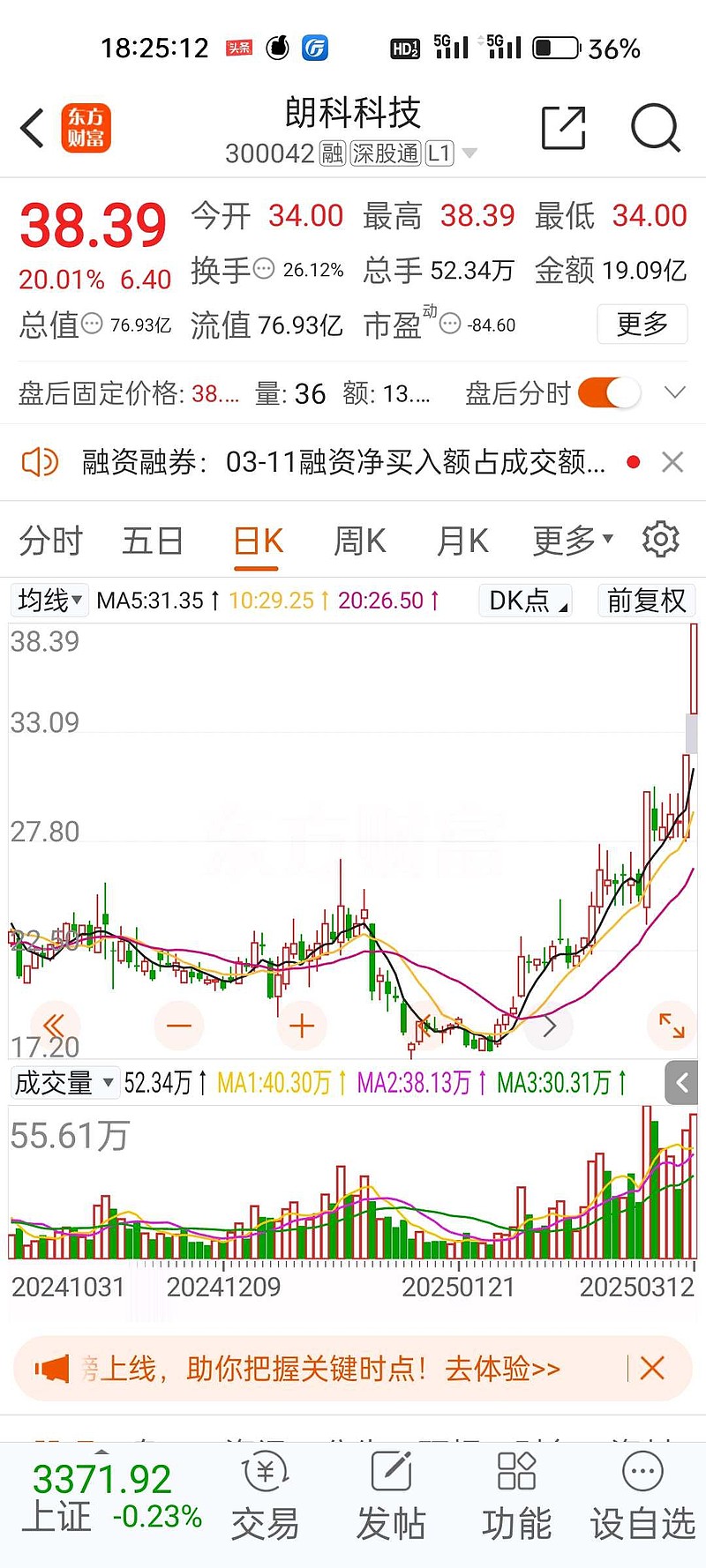Screen dimensions: 706x1568
Task: Select the 周K tab
Action: (x=360, y=541)
